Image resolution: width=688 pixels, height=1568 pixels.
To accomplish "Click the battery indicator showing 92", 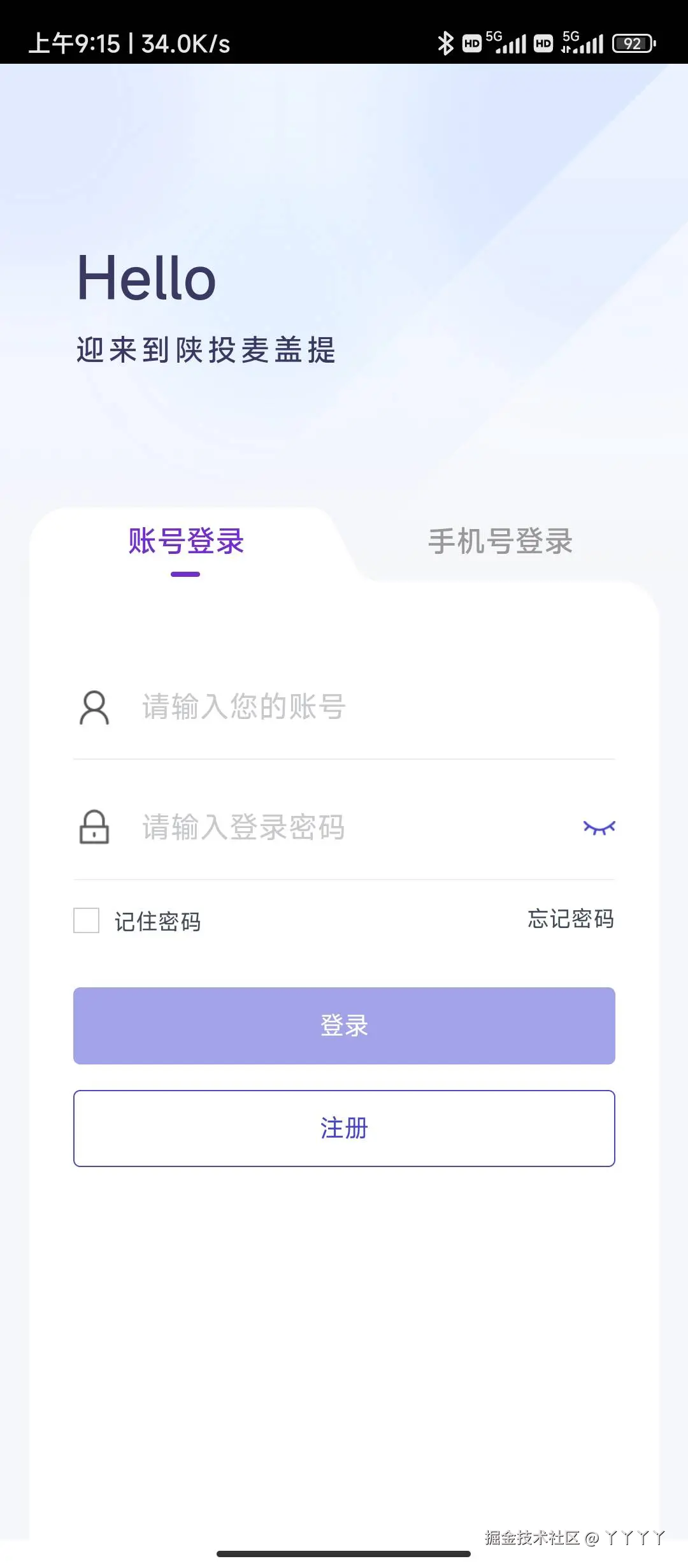I will click(x=633, y=43).
